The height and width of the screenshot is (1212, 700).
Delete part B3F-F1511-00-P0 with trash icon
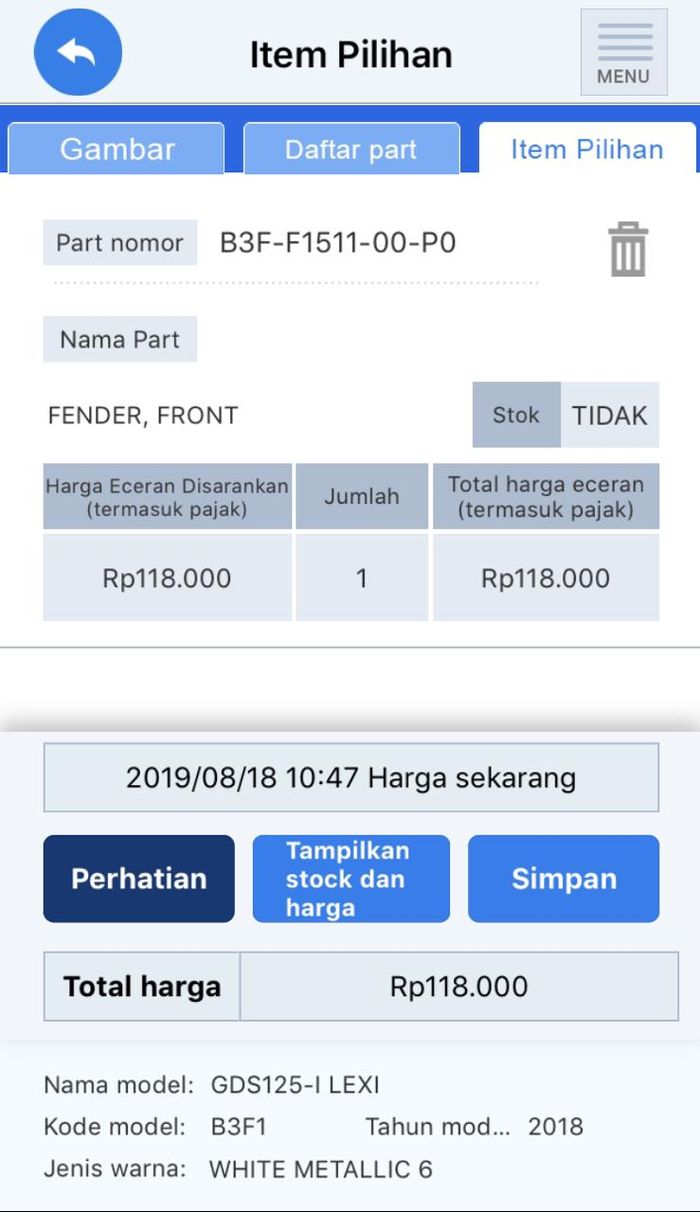[628, 249]
